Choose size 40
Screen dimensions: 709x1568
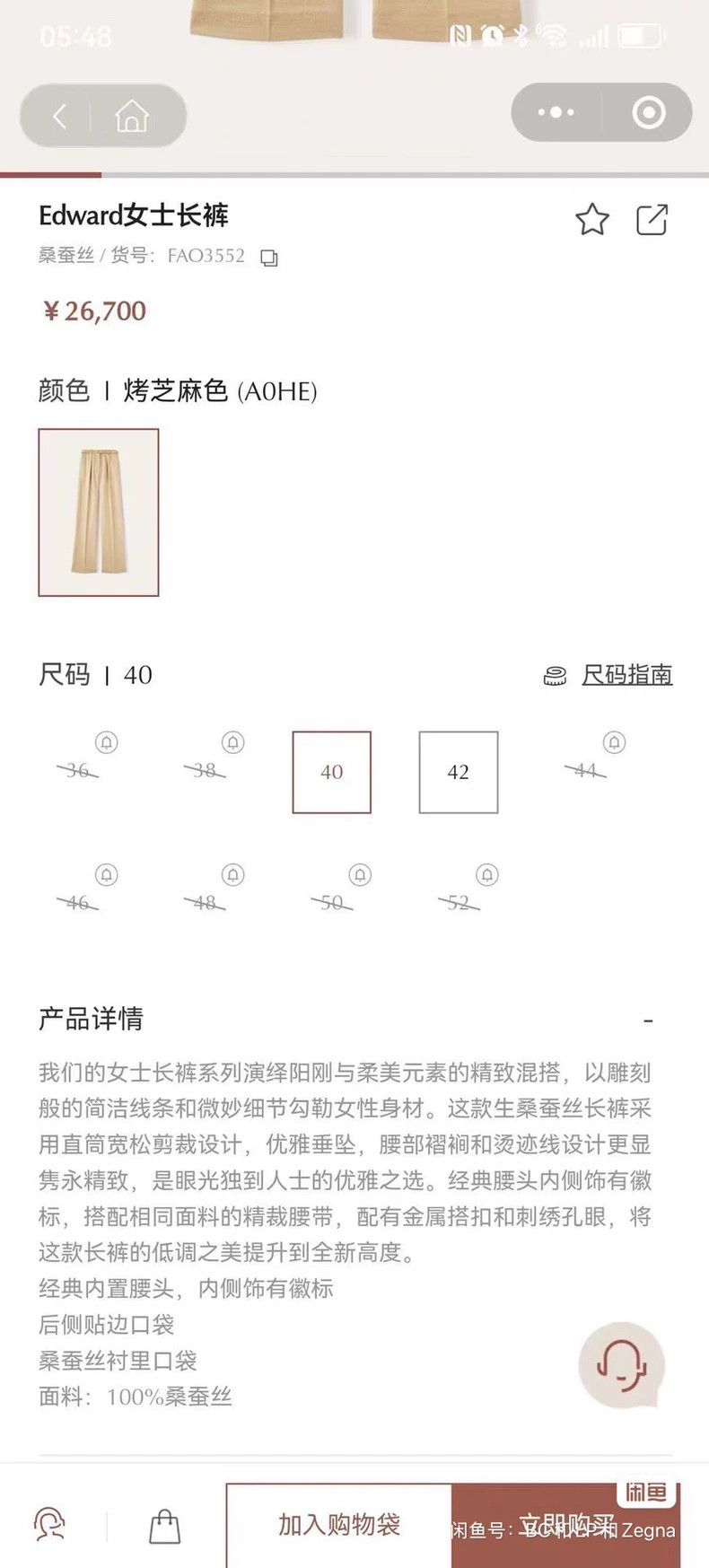pos(332,772)
